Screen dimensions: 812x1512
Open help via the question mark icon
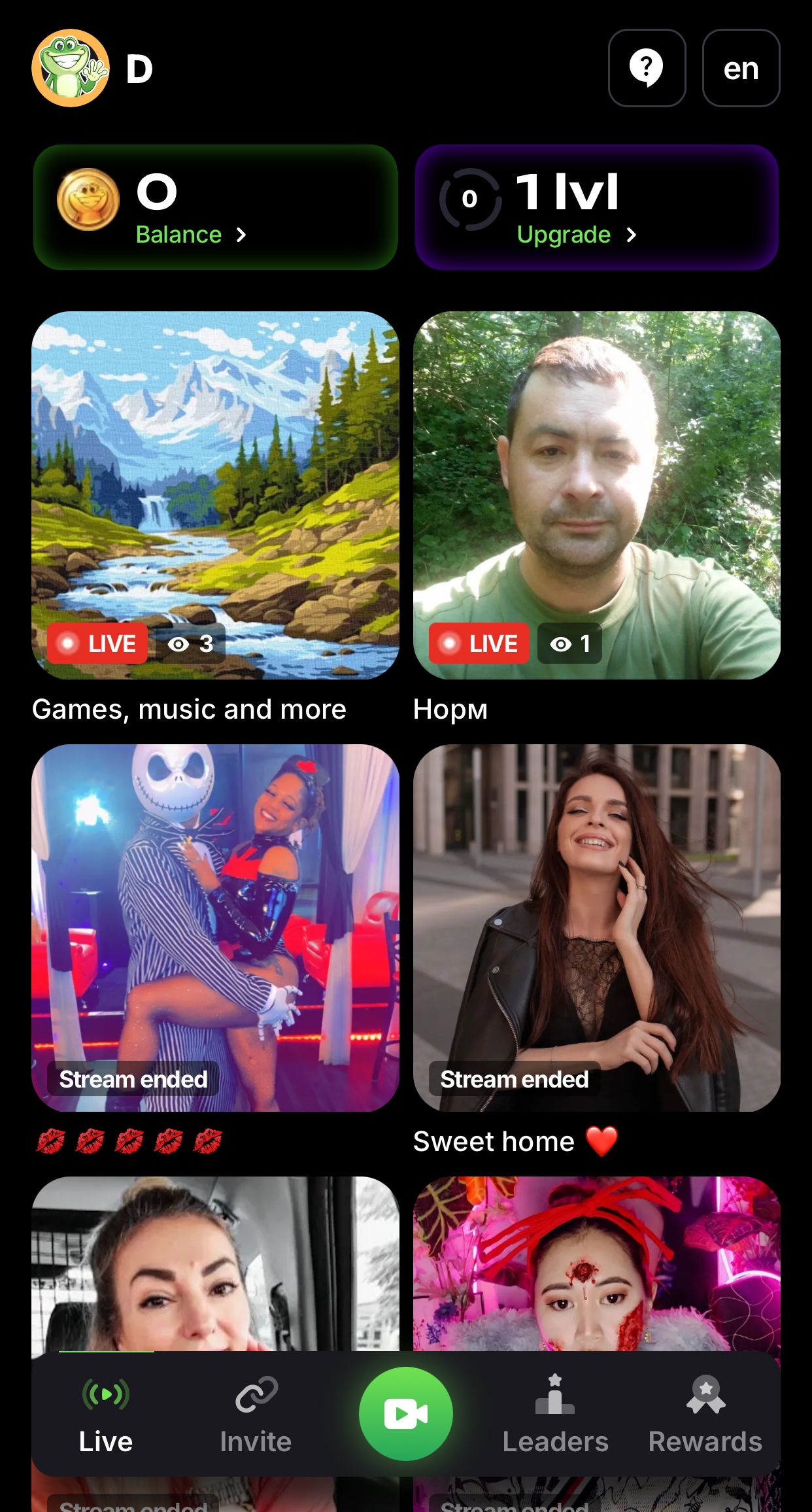(x=647, y=68)
